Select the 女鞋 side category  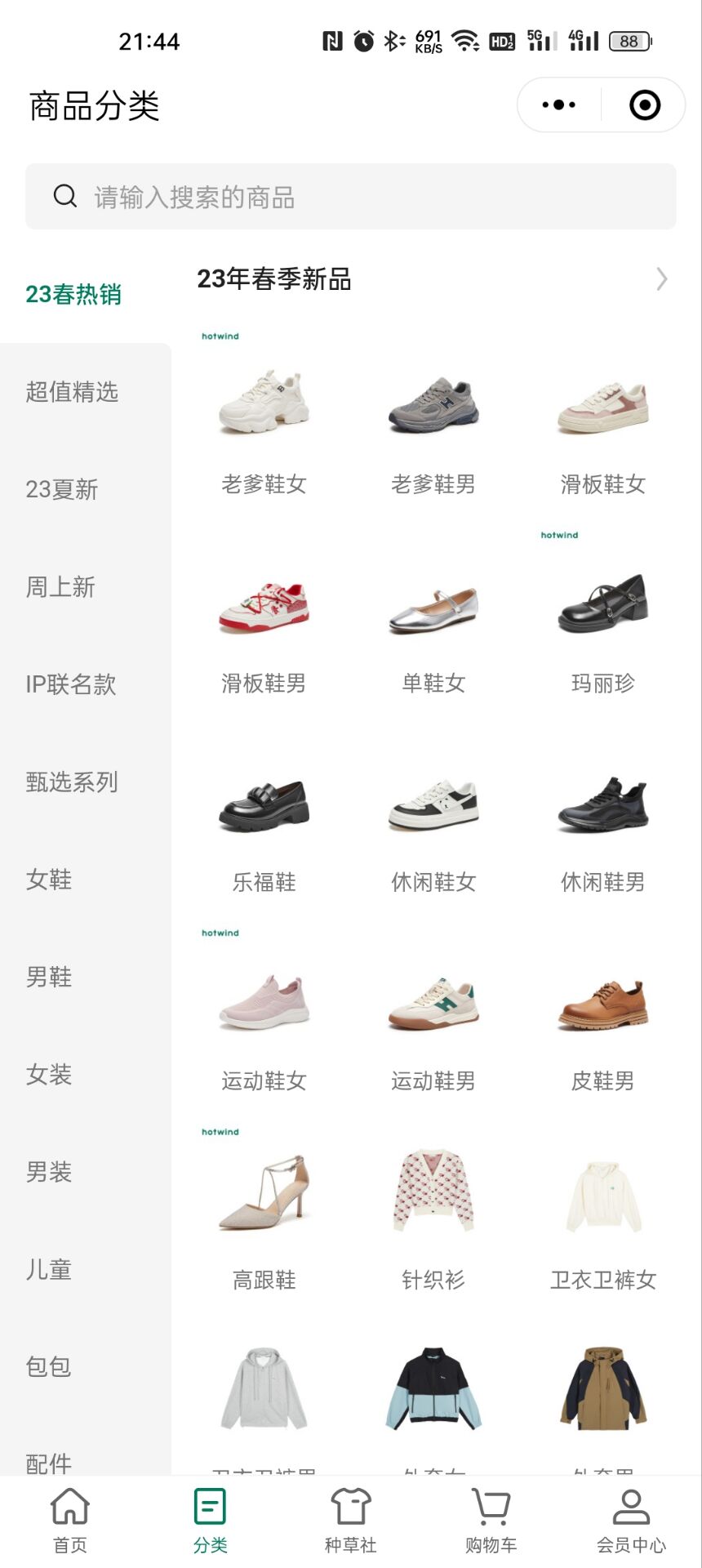click(x=49, y=880)
